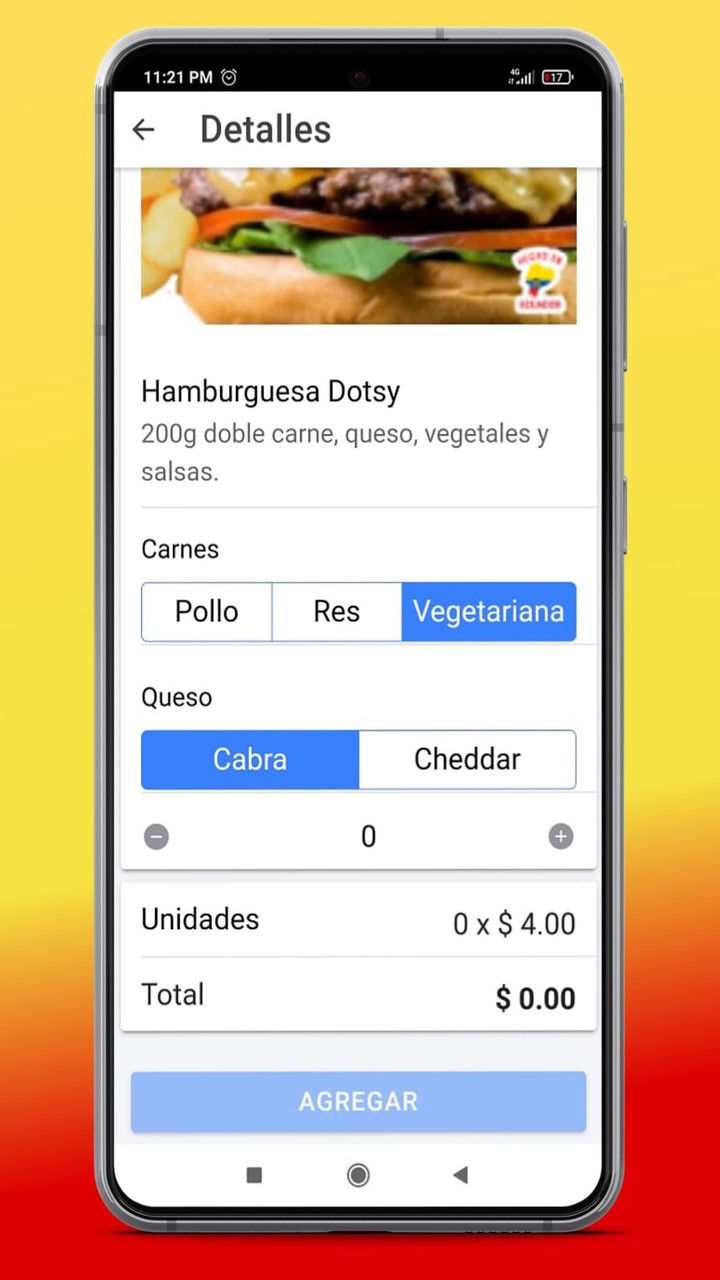This screenshot has width=720, height=1280.
Task: Switch cheese to Cheddar
Action: tap(467, 759)
